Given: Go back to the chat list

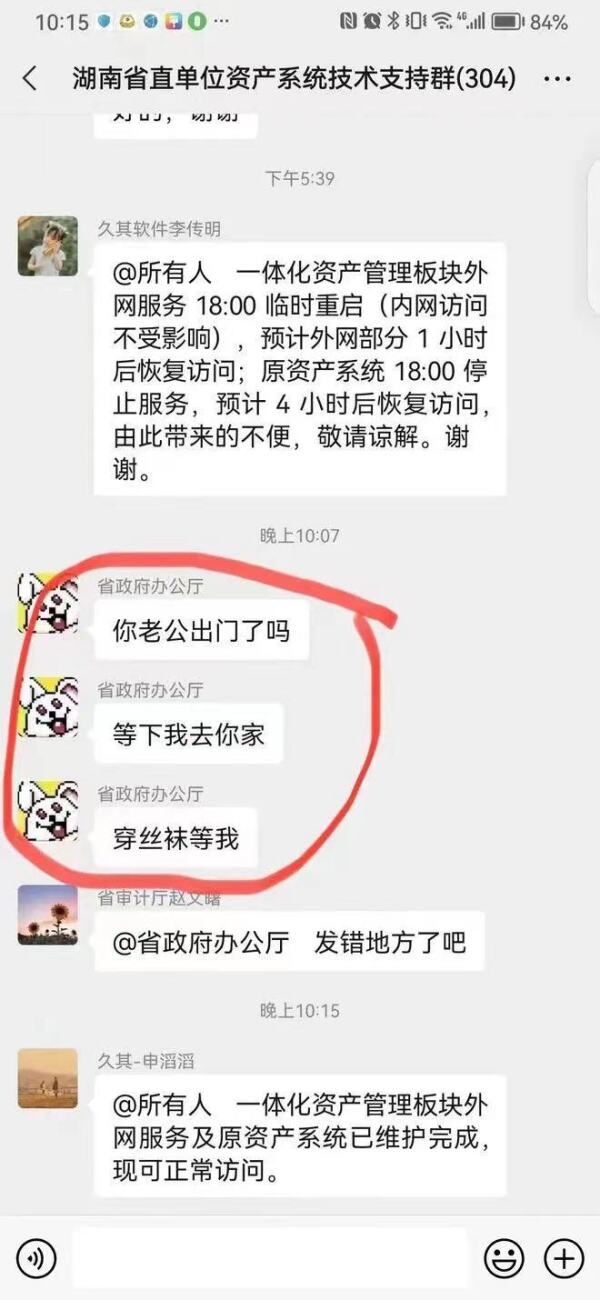Looking at the screenshot, I should pyautogui.click(x=30, y=79).
